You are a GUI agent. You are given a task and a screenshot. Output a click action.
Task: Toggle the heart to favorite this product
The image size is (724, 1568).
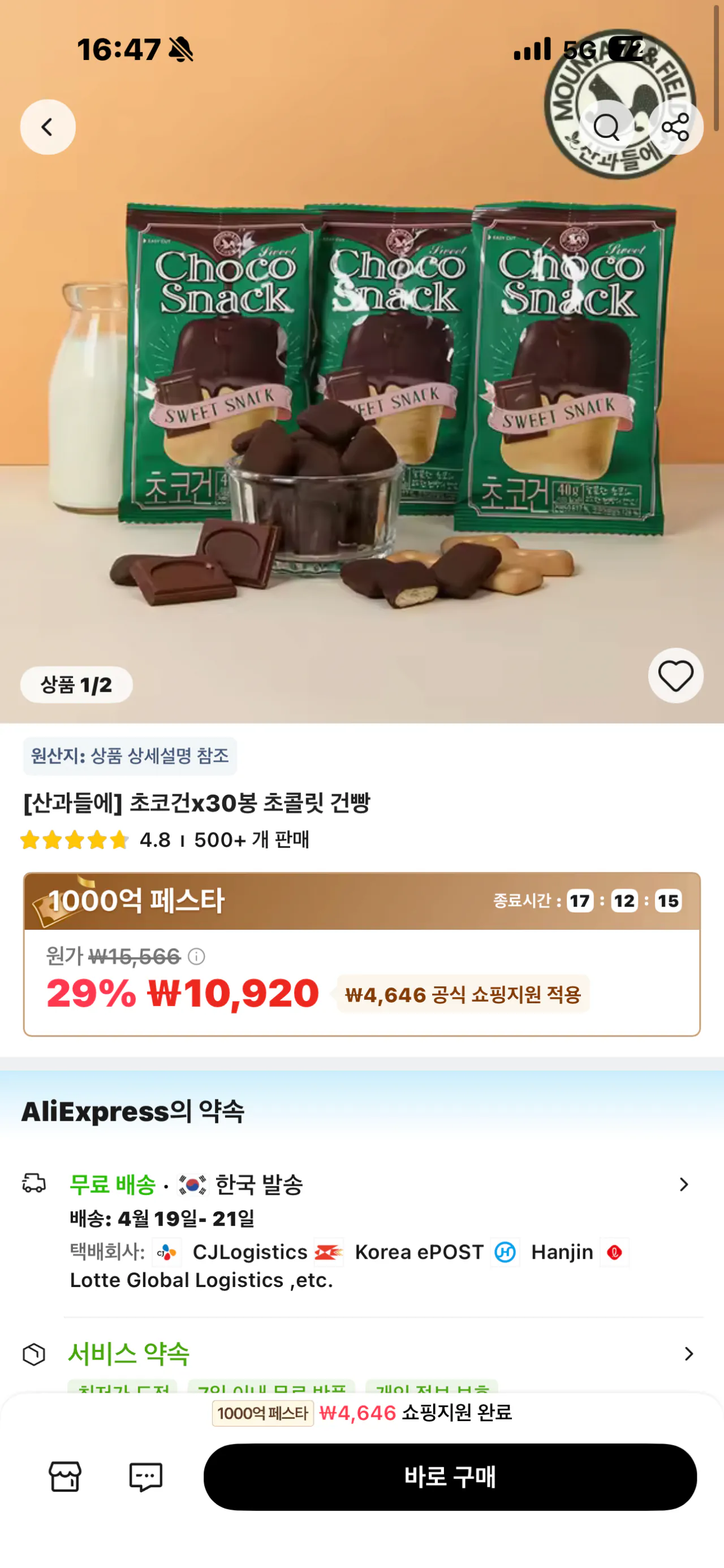(676, 677)
